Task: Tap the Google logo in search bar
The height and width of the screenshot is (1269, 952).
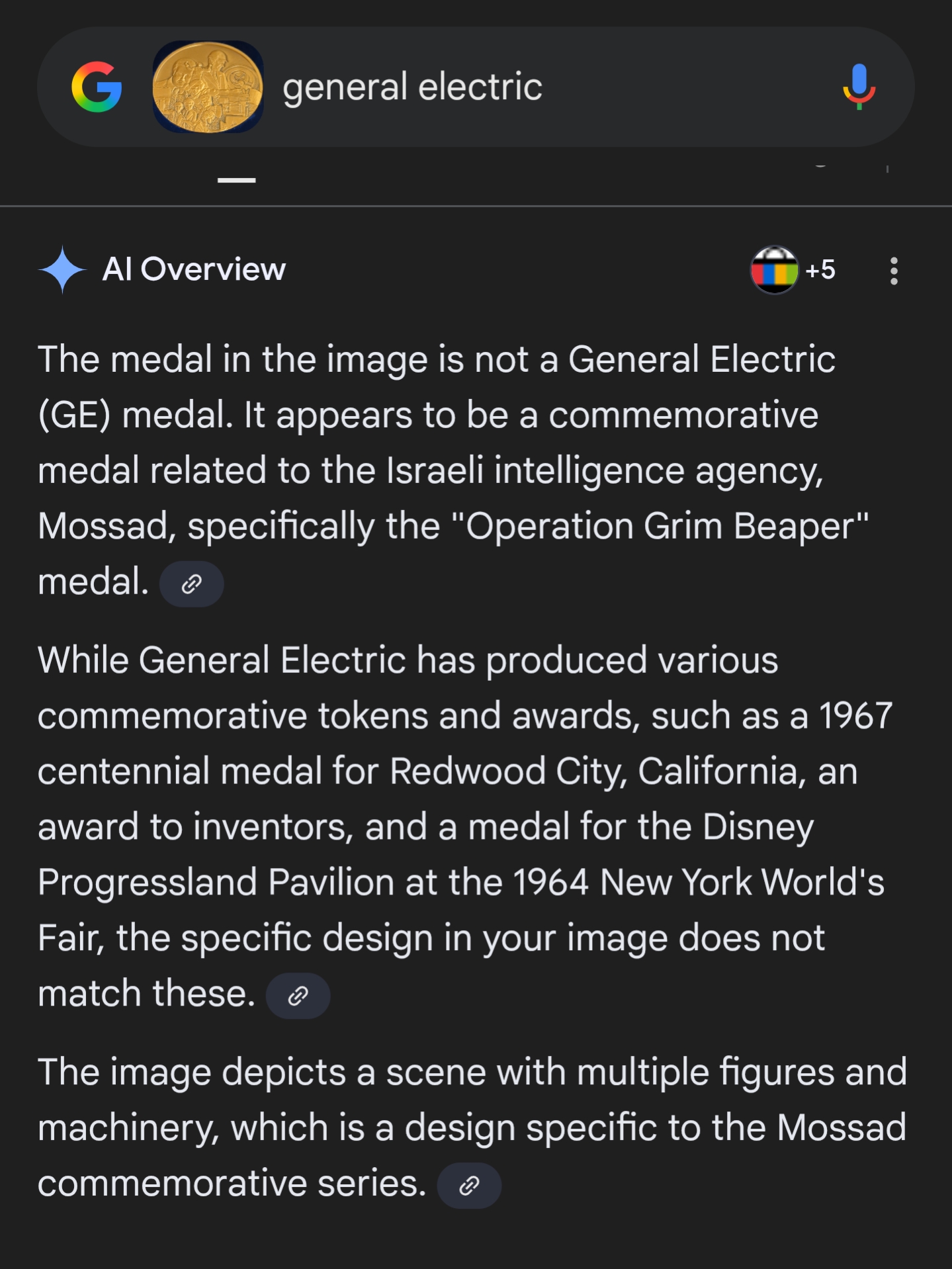Action: tap(97, 87)
